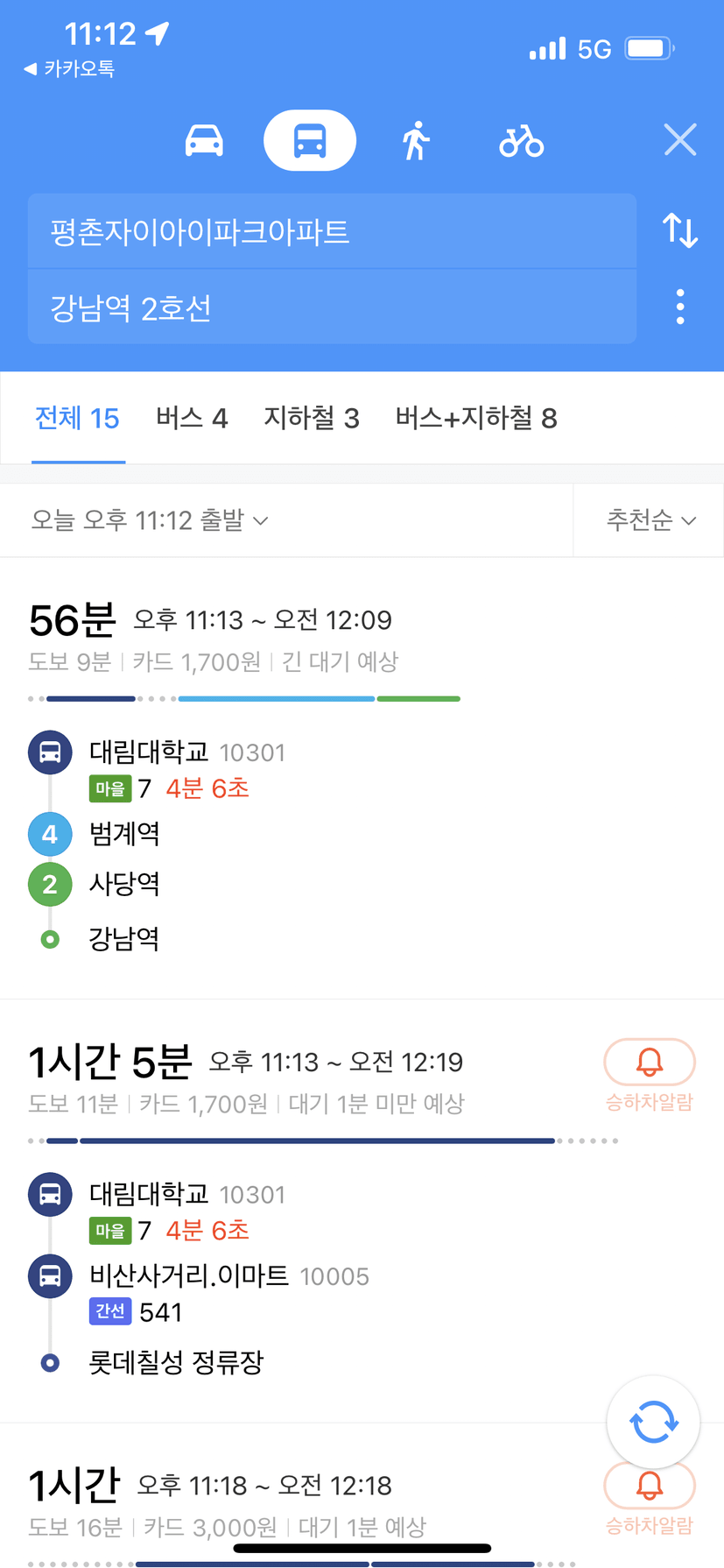Image resolution: width=724 pixels, height=1568 pixels.
Task: Switch to car directions mode
Action: [x=204, y=140]
